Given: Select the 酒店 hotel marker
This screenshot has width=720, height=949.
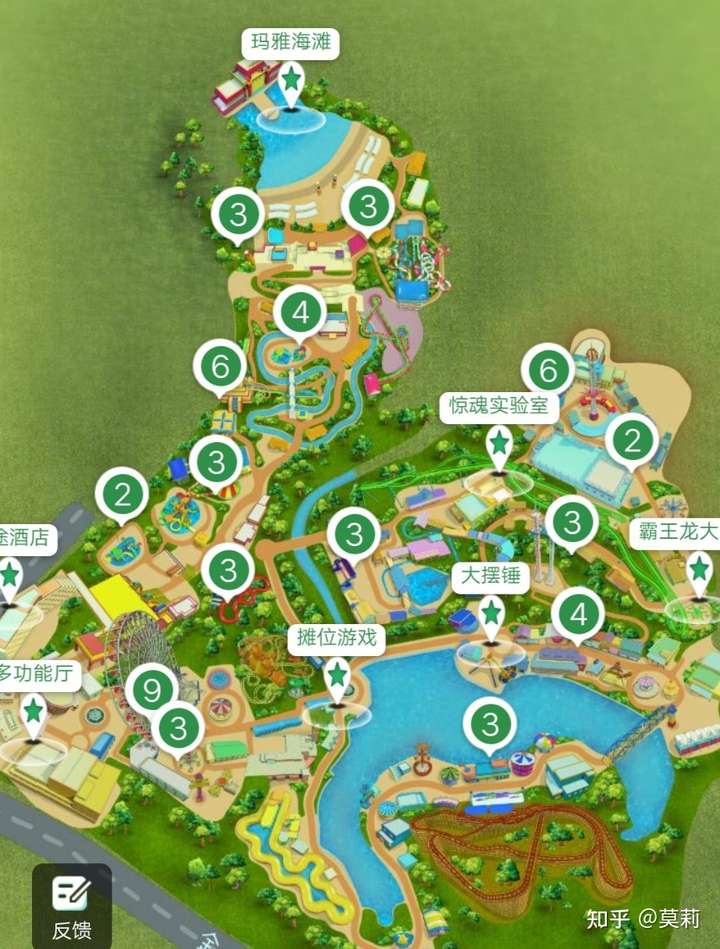Looking at the screenshot, I should click(x=10, y=575).
